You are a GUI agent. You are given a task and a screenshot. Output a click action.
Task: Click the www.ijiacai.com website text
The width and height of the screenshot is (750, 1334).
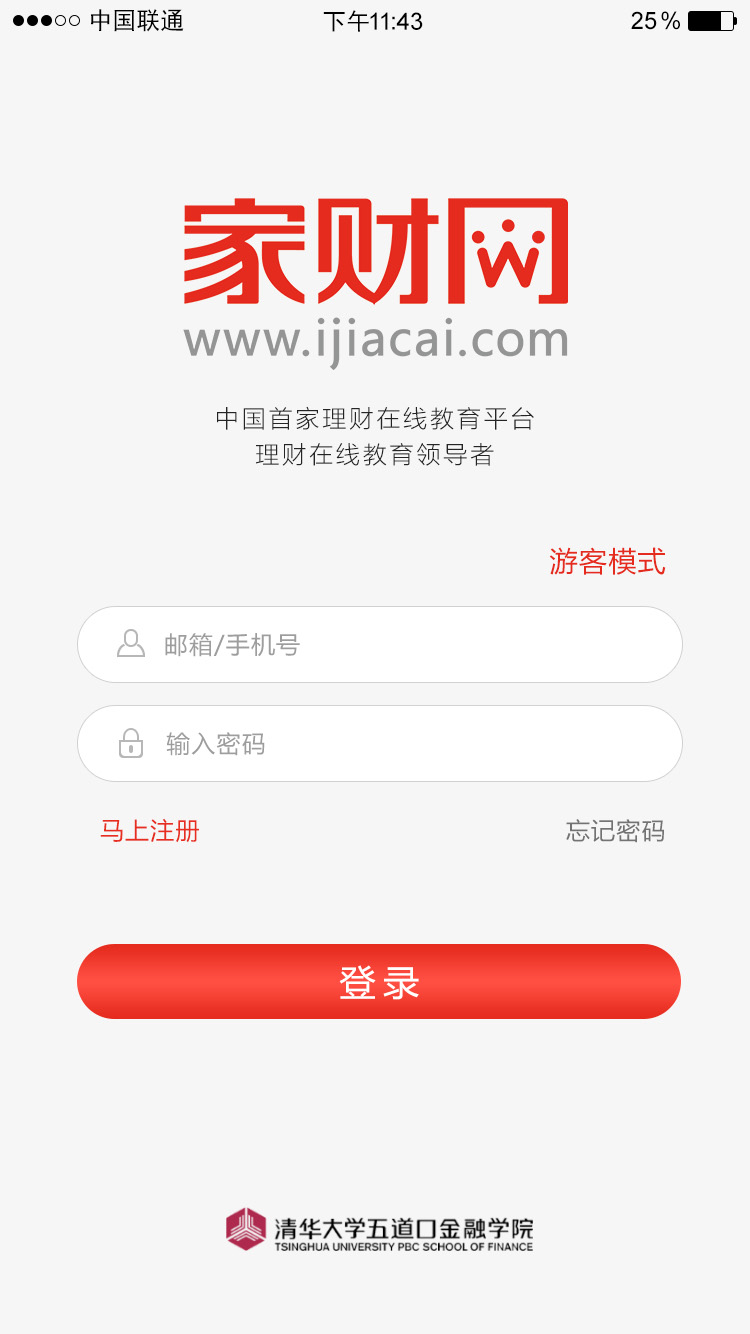pyautogui.click(x=378, y=339)
